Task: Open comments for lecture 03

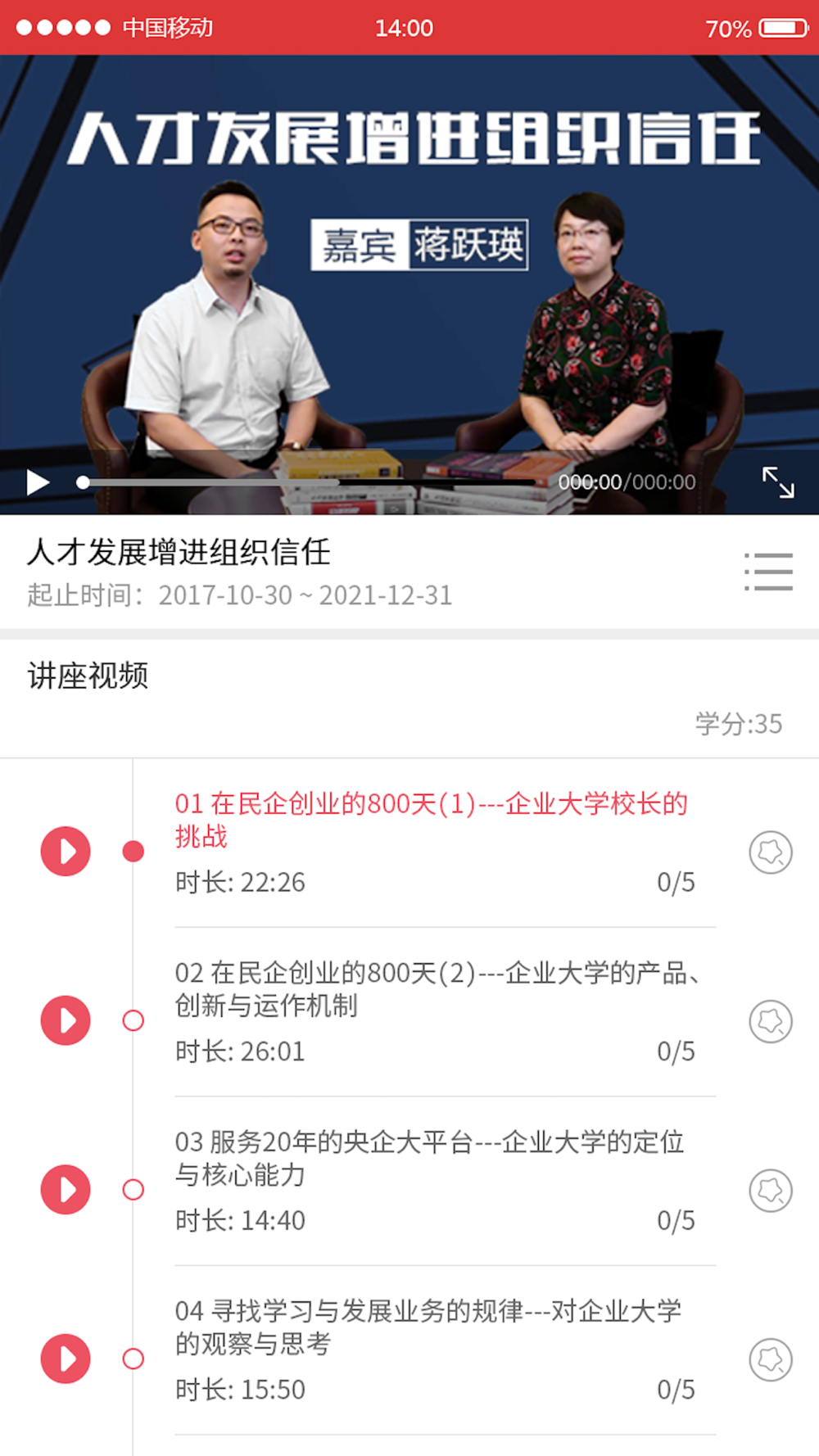Action: 771,1191
